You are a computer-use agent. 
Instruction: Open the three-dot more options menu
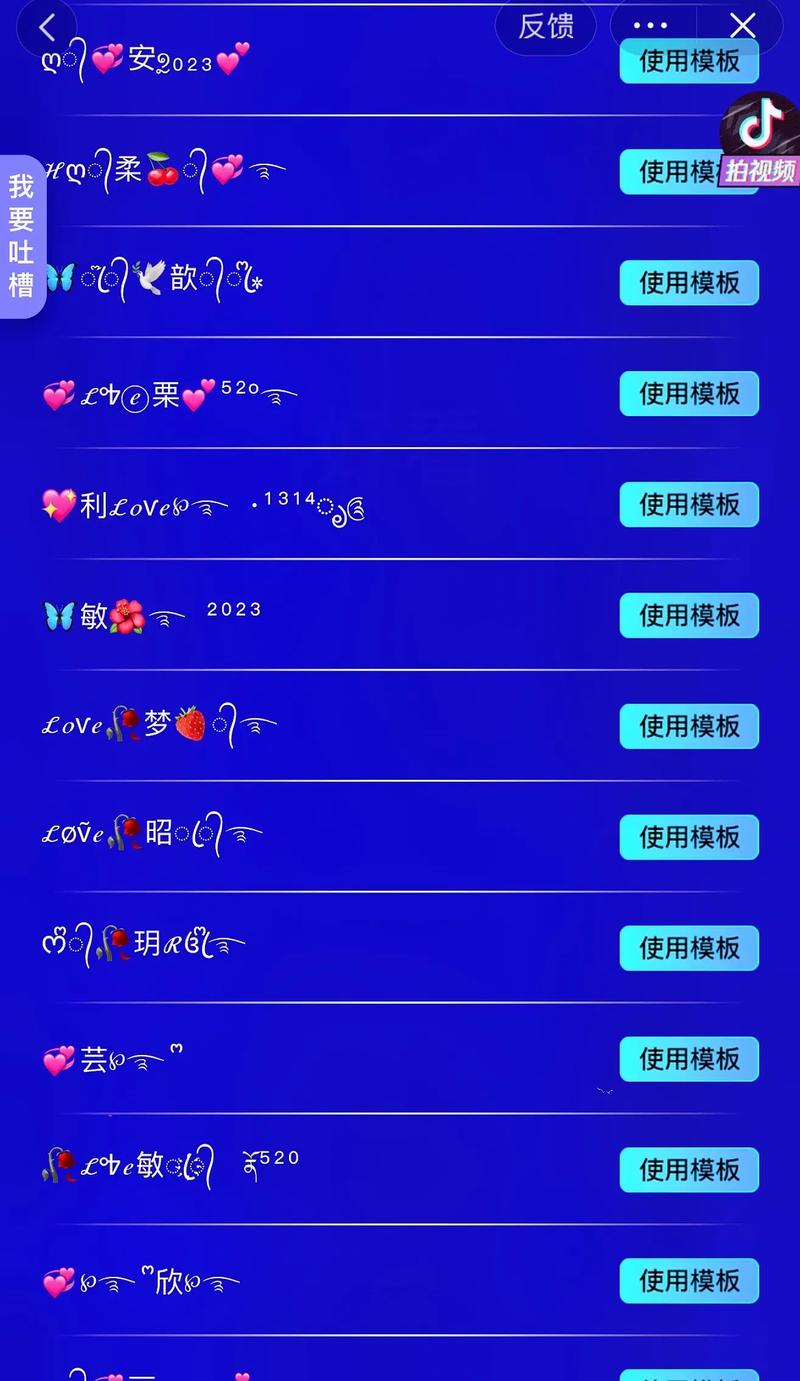(651, 26)
